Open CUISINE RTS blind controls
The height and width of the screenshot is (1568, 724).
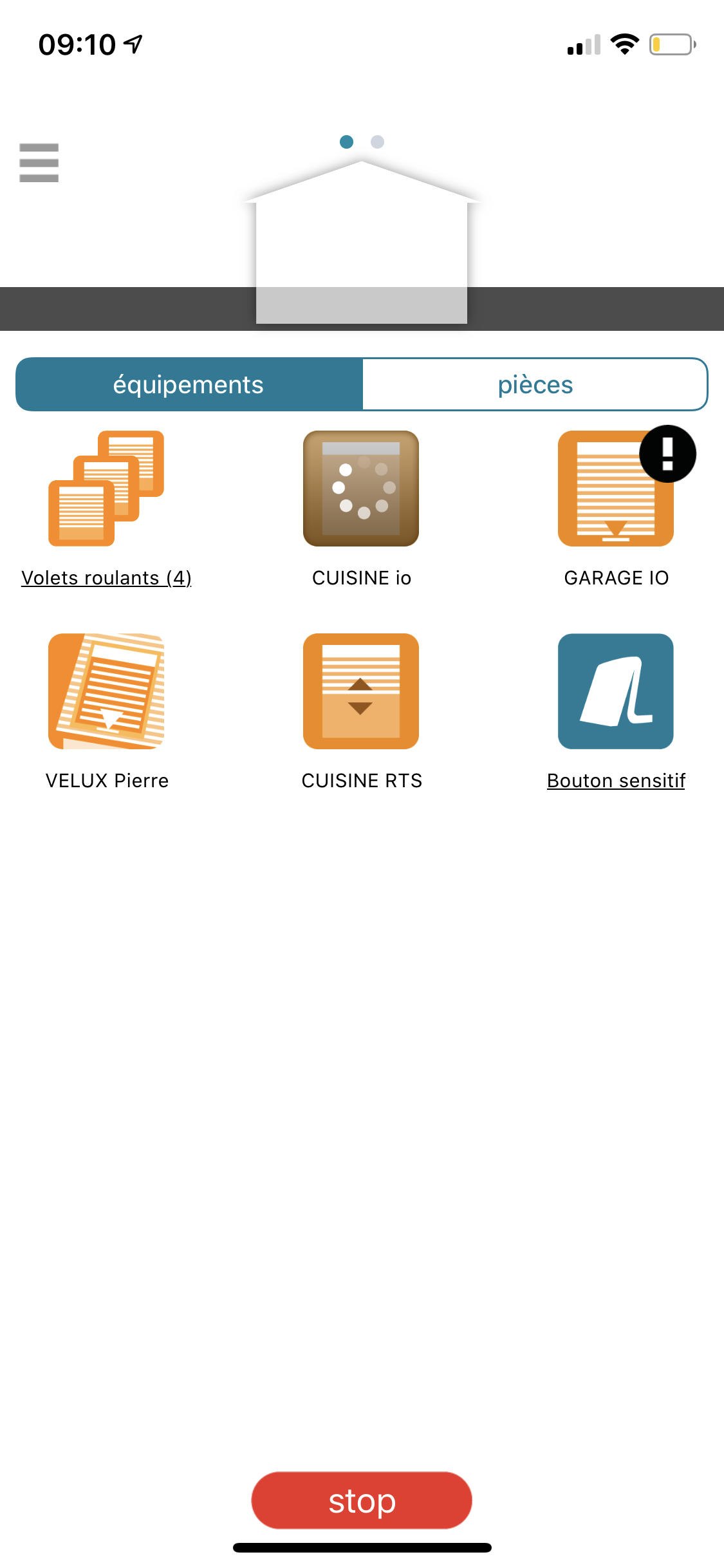point(361,691)
